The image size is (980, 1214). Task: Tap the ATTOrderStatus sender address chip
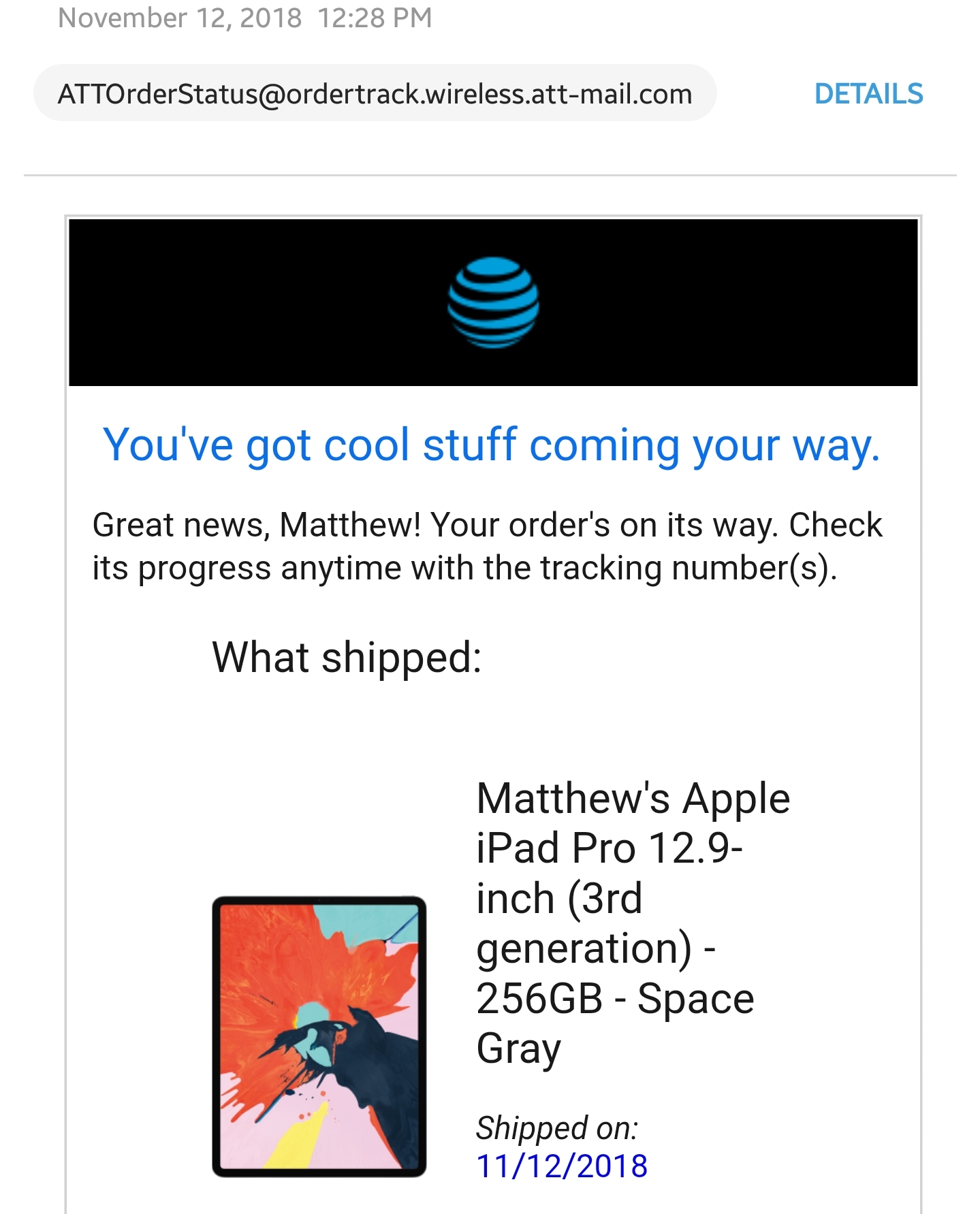point(375,94)
